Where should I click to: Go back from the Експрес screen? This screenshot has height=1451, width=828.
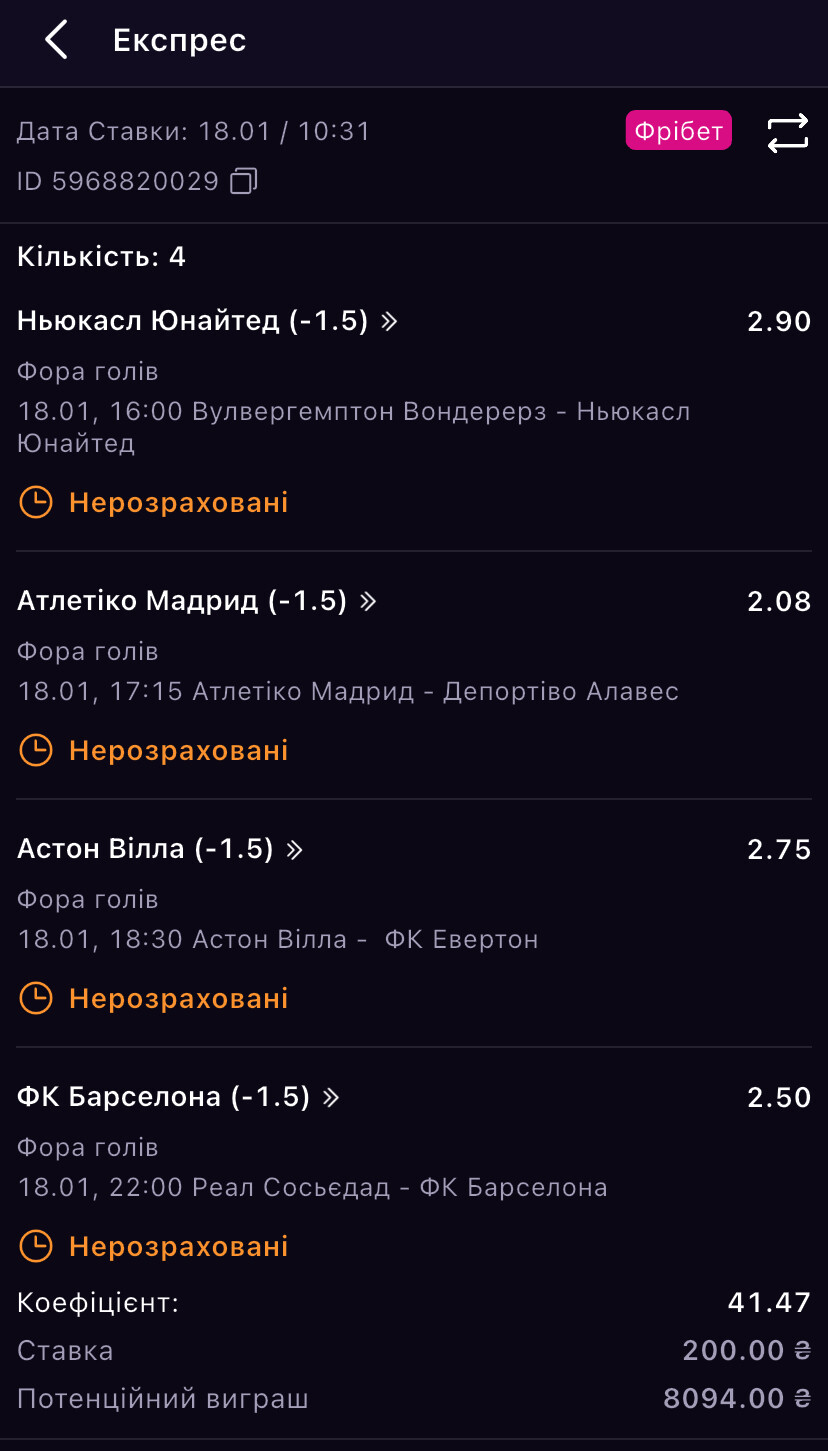pos(56,41)
